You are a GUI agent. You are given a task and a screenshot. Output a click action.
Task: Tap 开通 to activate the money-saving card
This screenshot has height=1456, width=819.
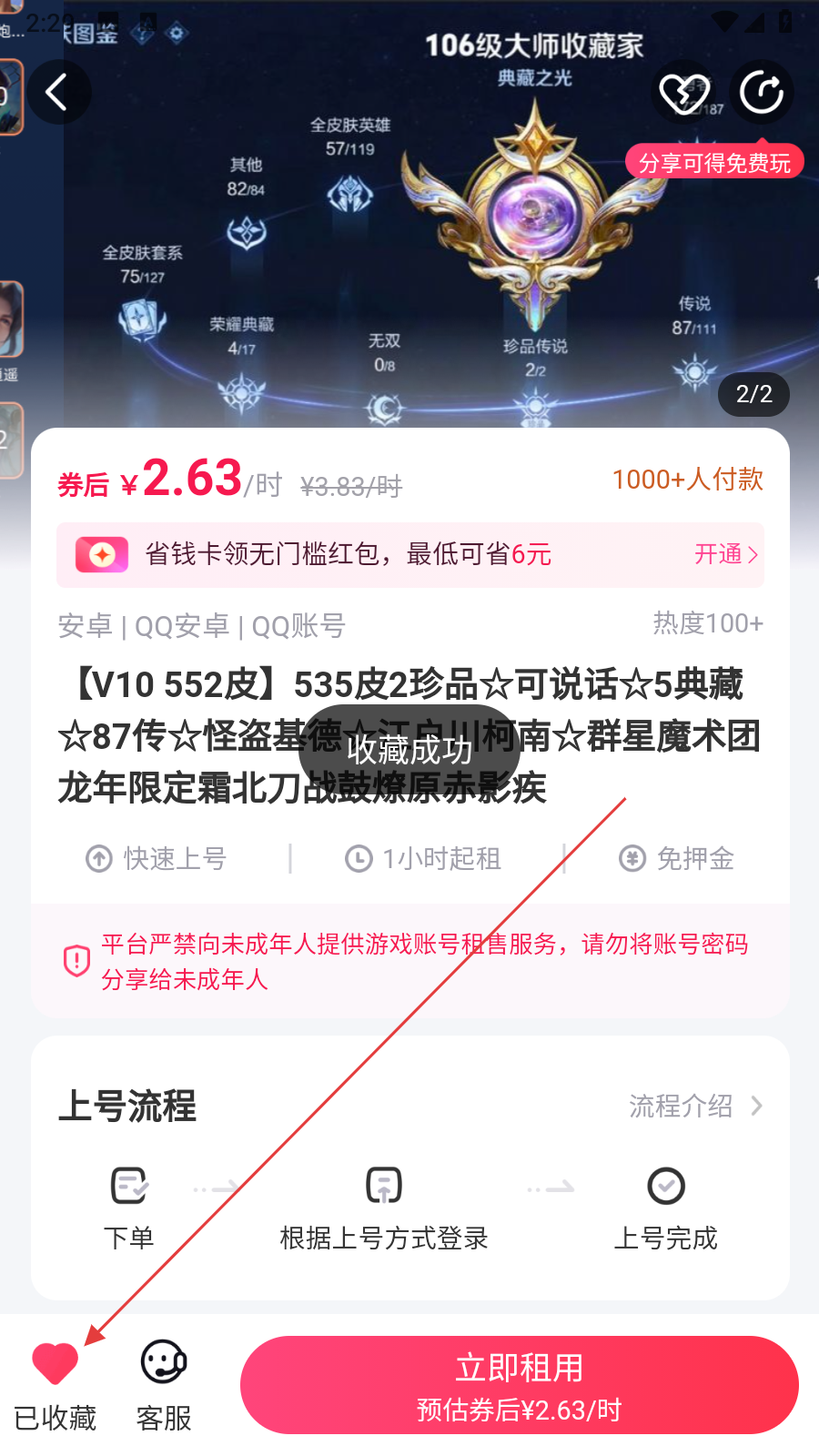[725, 554]
